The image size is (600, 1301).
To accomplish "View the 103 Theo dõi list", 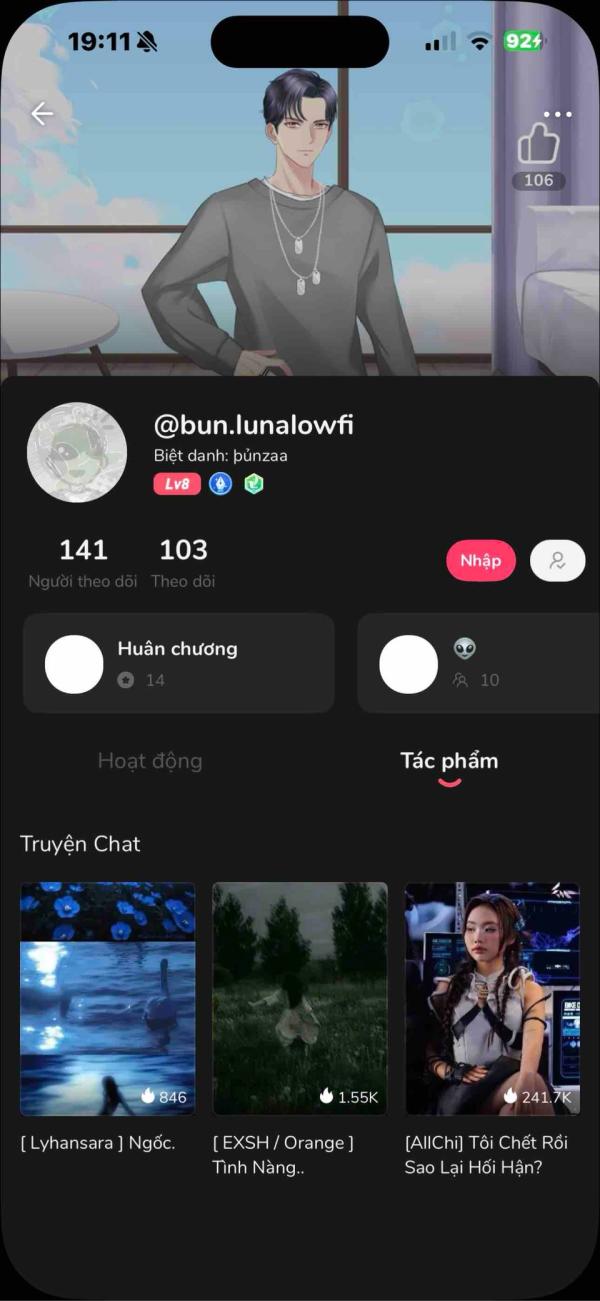I will (x=183, y=562).
